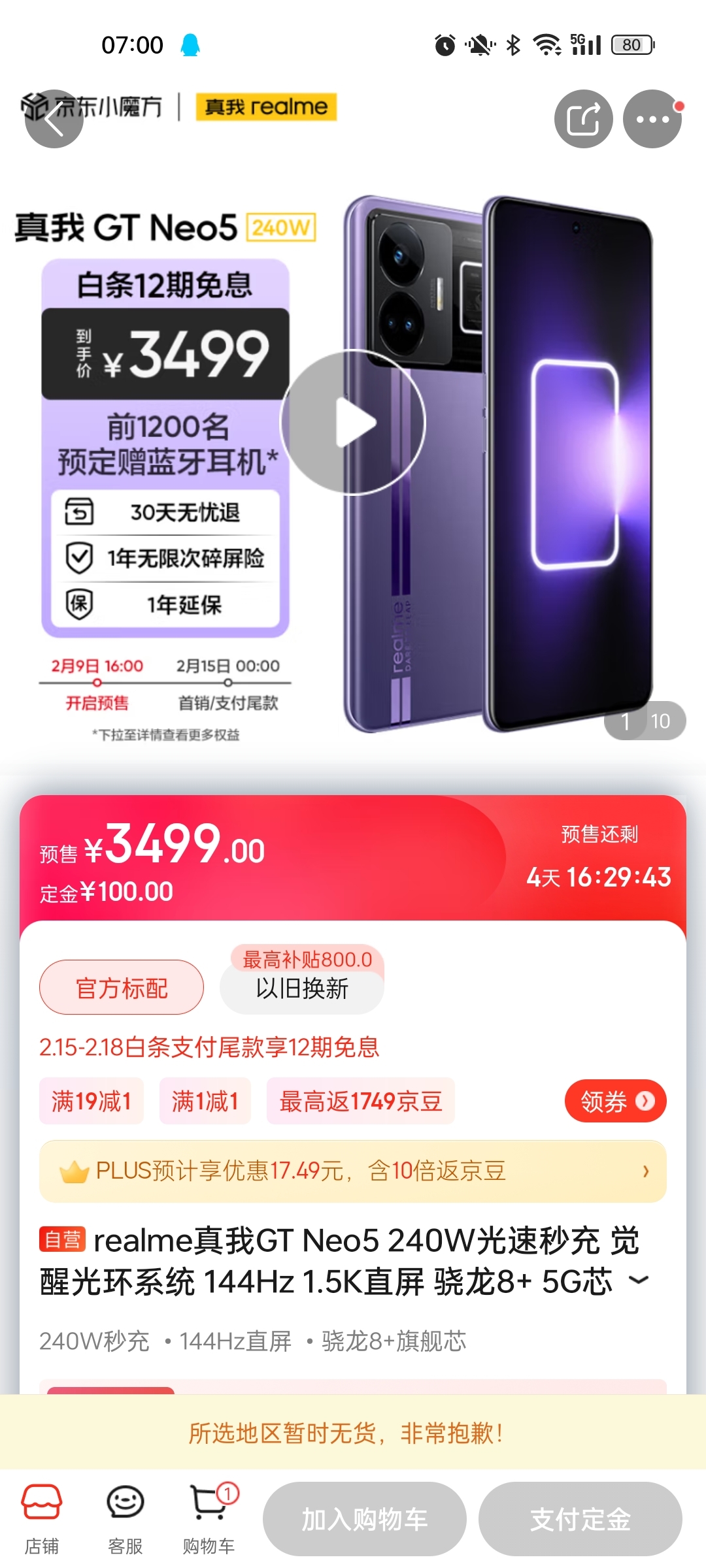Share this product page
The image size is (706, 1568).
[583, 119]
